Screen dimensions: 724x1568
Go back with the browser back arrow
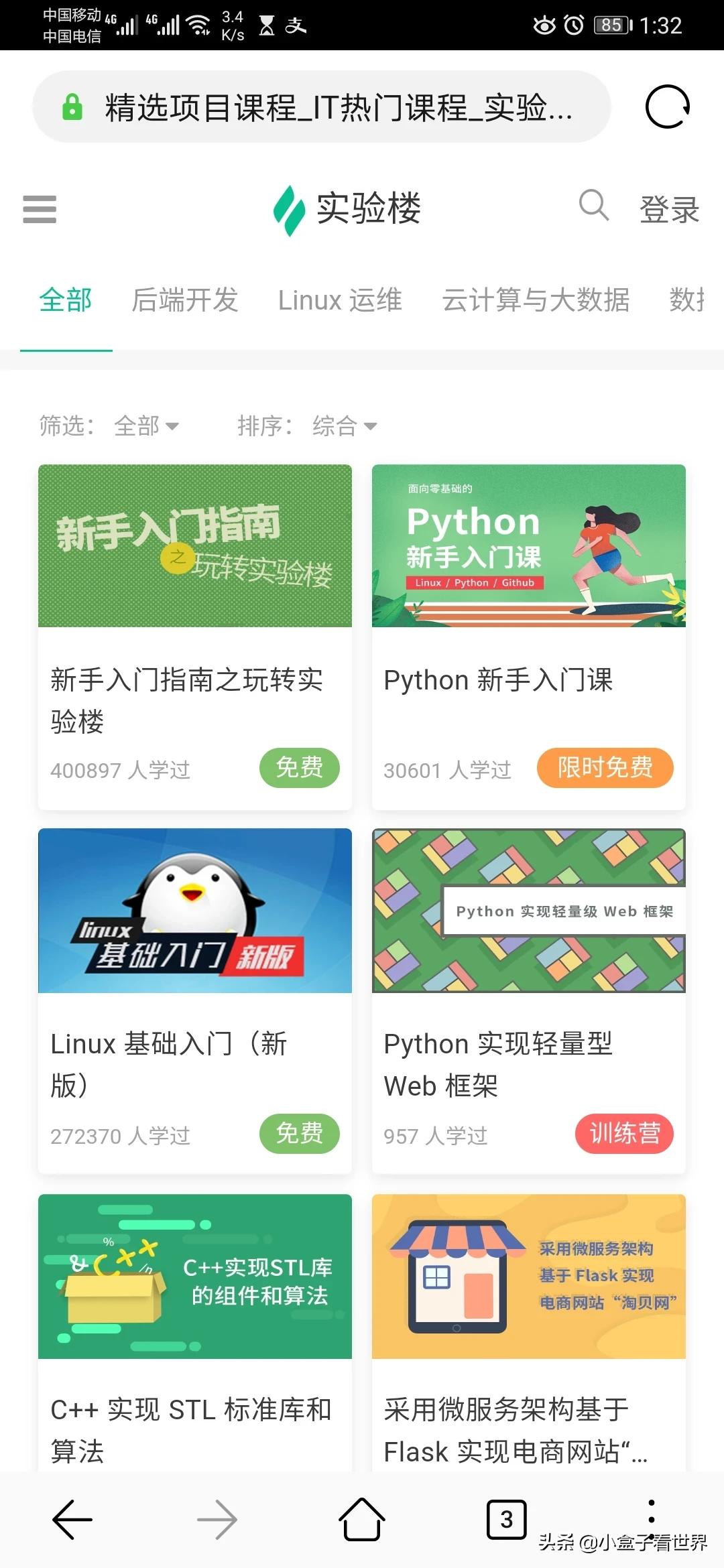pyautogui.click(x=72, y=1520)
